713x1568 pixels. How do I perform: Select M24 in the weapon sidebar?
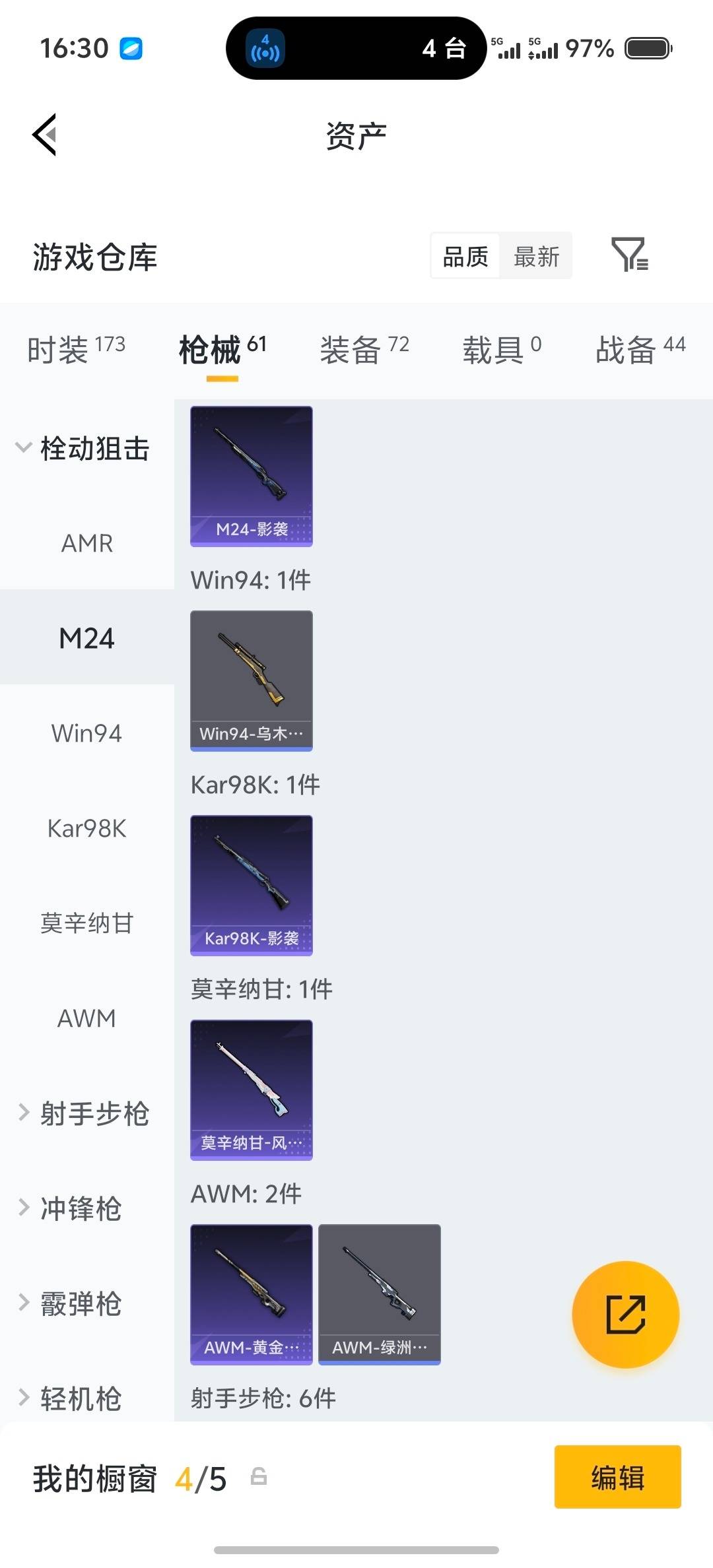86,637
